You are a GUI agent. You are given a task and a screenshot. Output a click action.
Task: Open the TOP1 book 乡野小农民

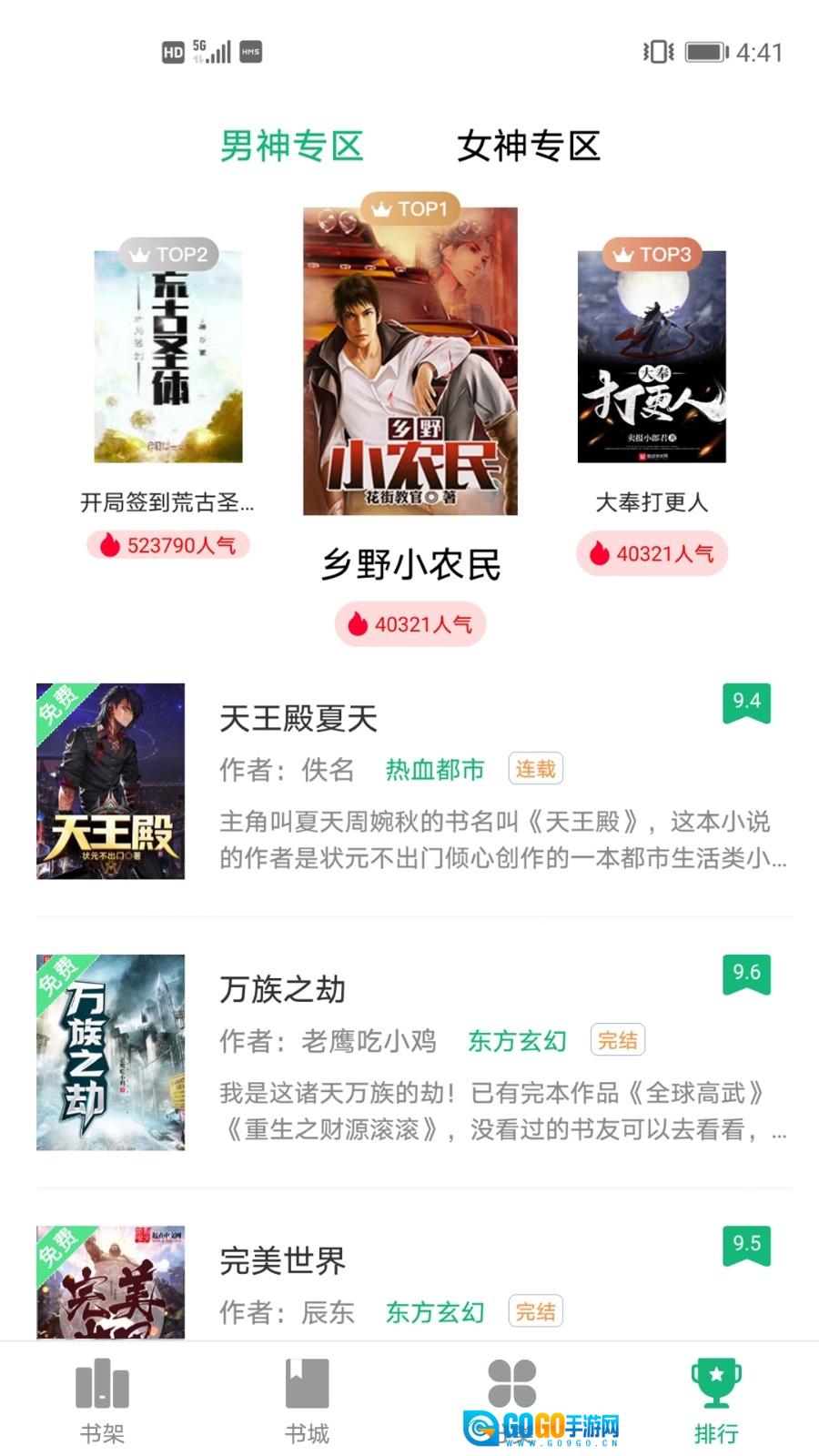pyautogui.click(x=410, y=361)
